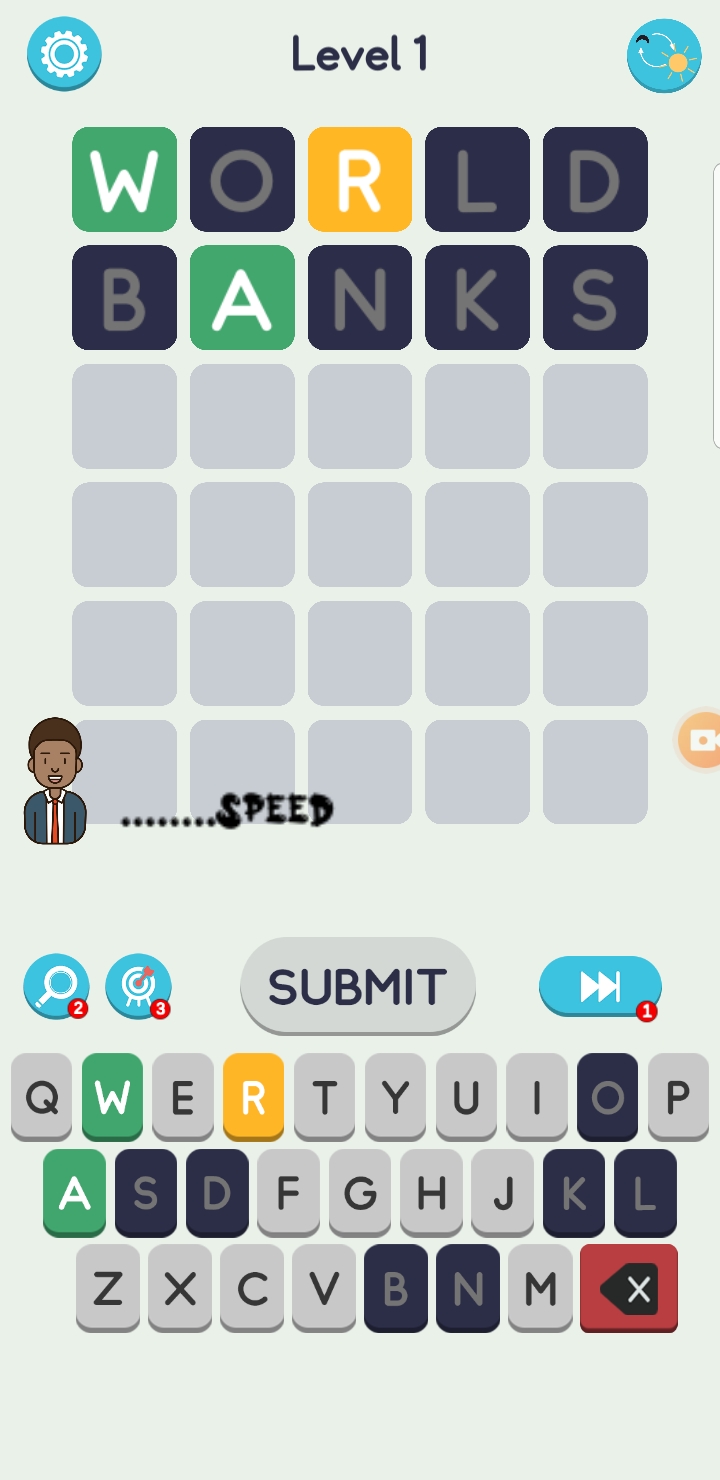Type the green A key
The image size is (720, 1480).
click(x=74, y=1193)
